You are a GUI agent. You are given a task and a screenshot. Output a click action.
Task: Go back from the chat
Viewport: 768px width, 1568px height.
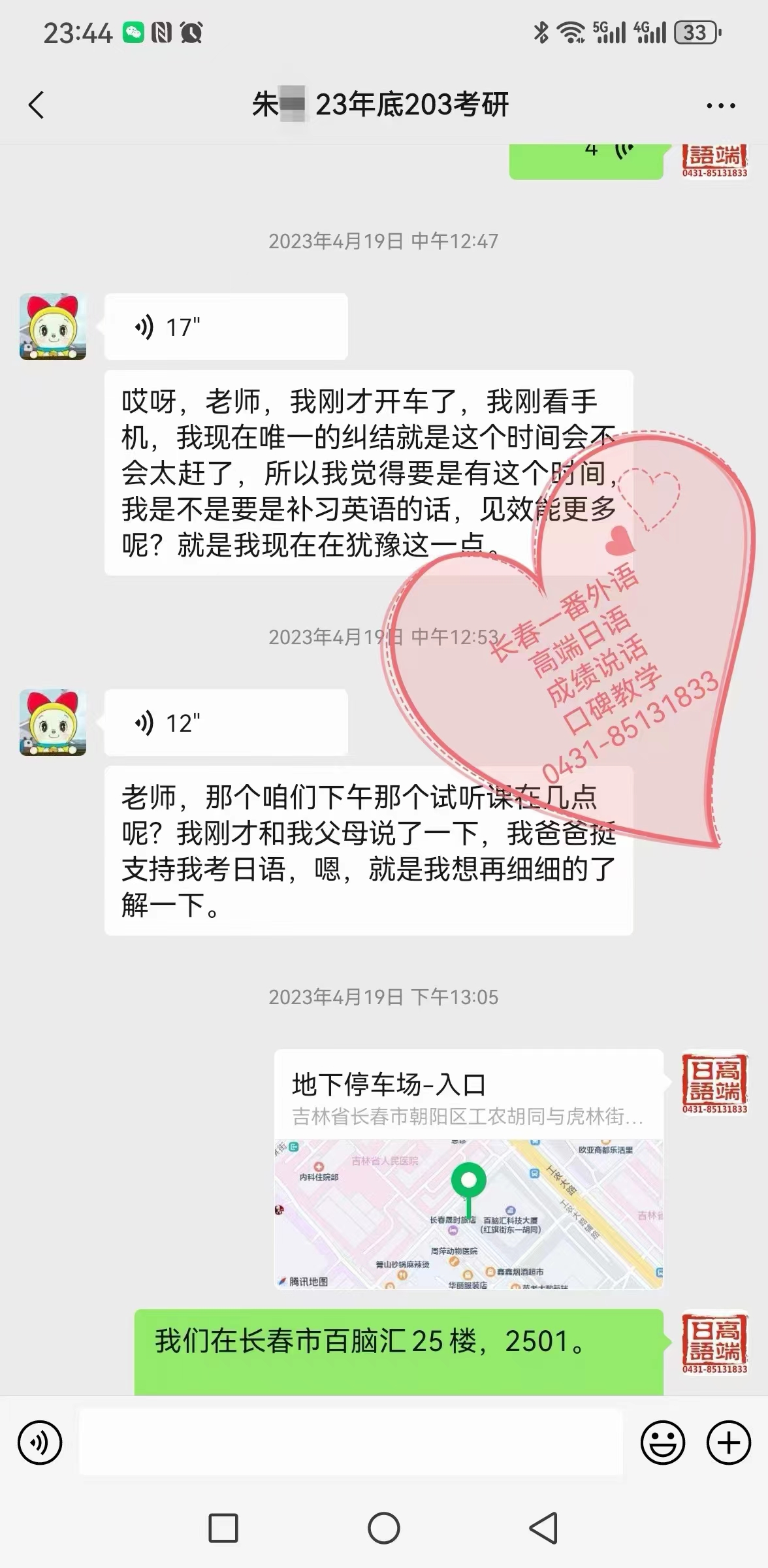tap(37, 105)
